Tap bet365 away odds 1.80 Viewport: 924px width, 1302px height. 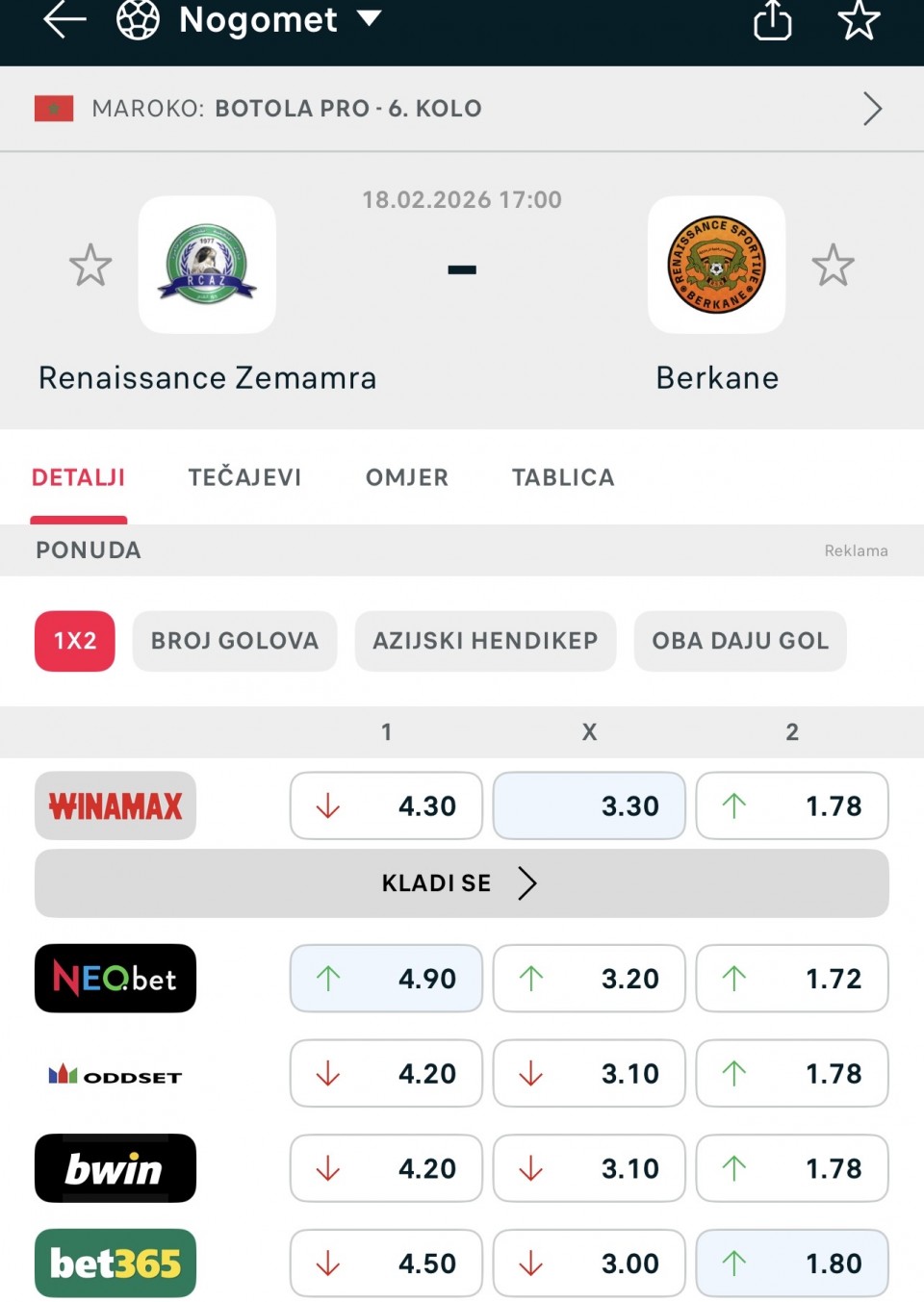(x=792, y=1264)
